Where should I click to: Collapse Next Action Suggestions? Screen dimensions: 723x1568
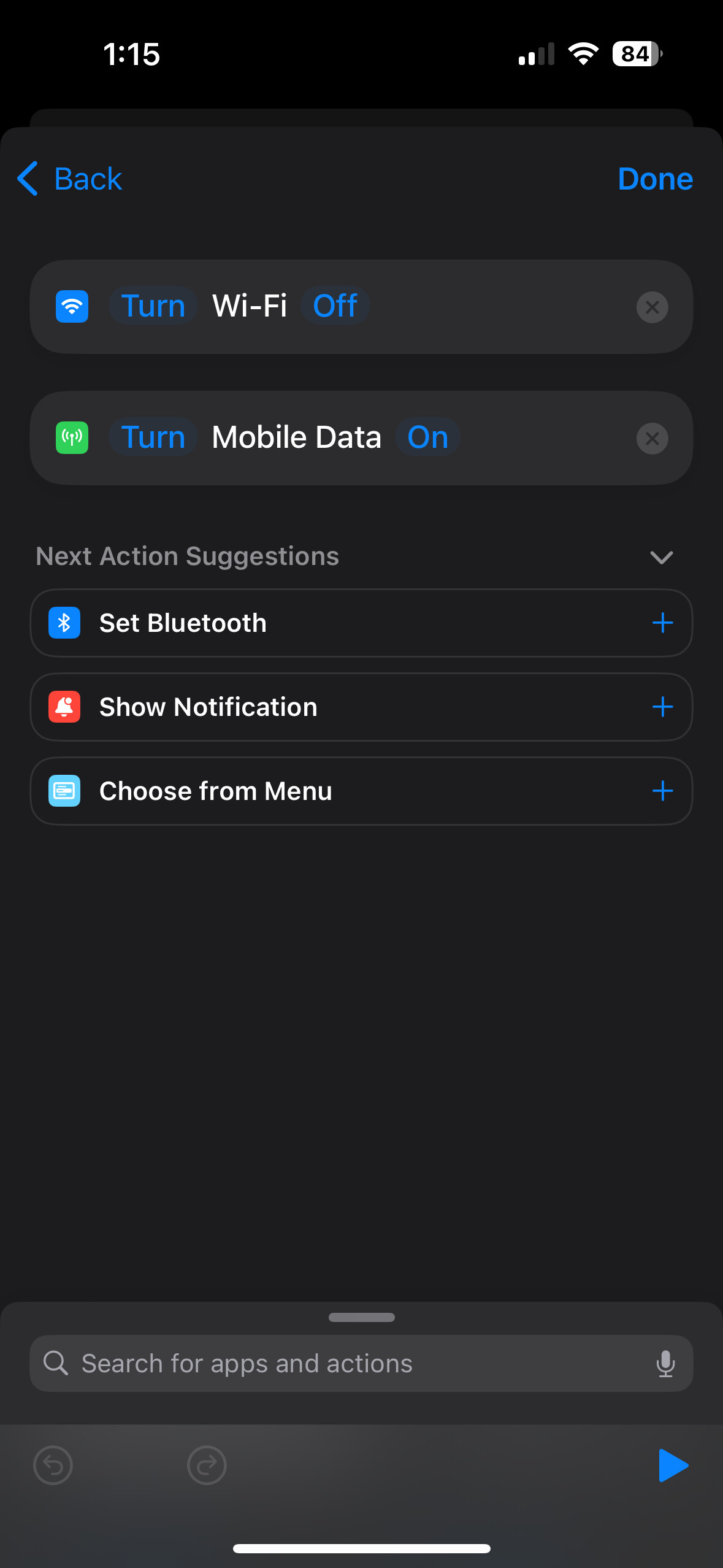coord(661,557)
